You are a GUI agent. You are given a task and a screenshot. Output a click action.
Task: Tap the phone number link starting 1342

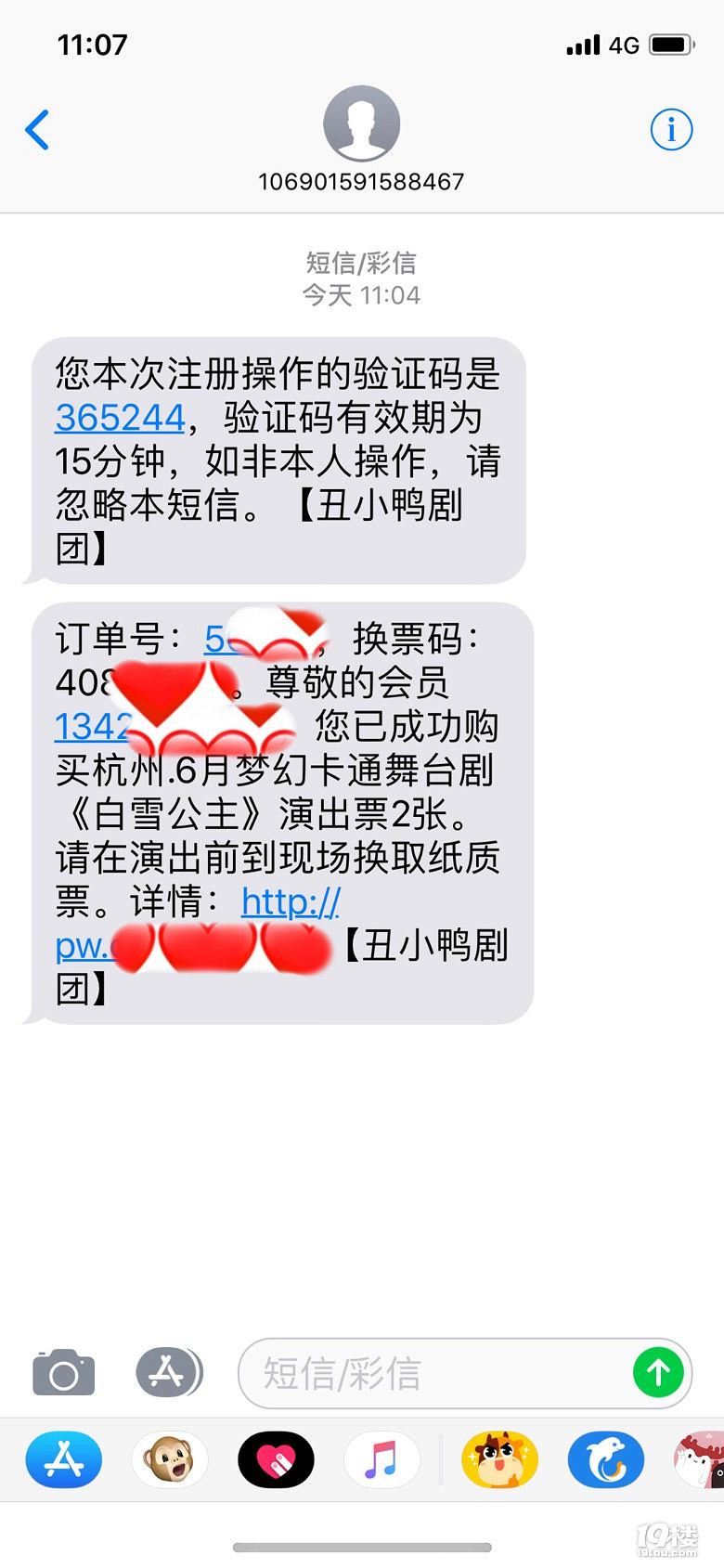(x=93, y=727)
